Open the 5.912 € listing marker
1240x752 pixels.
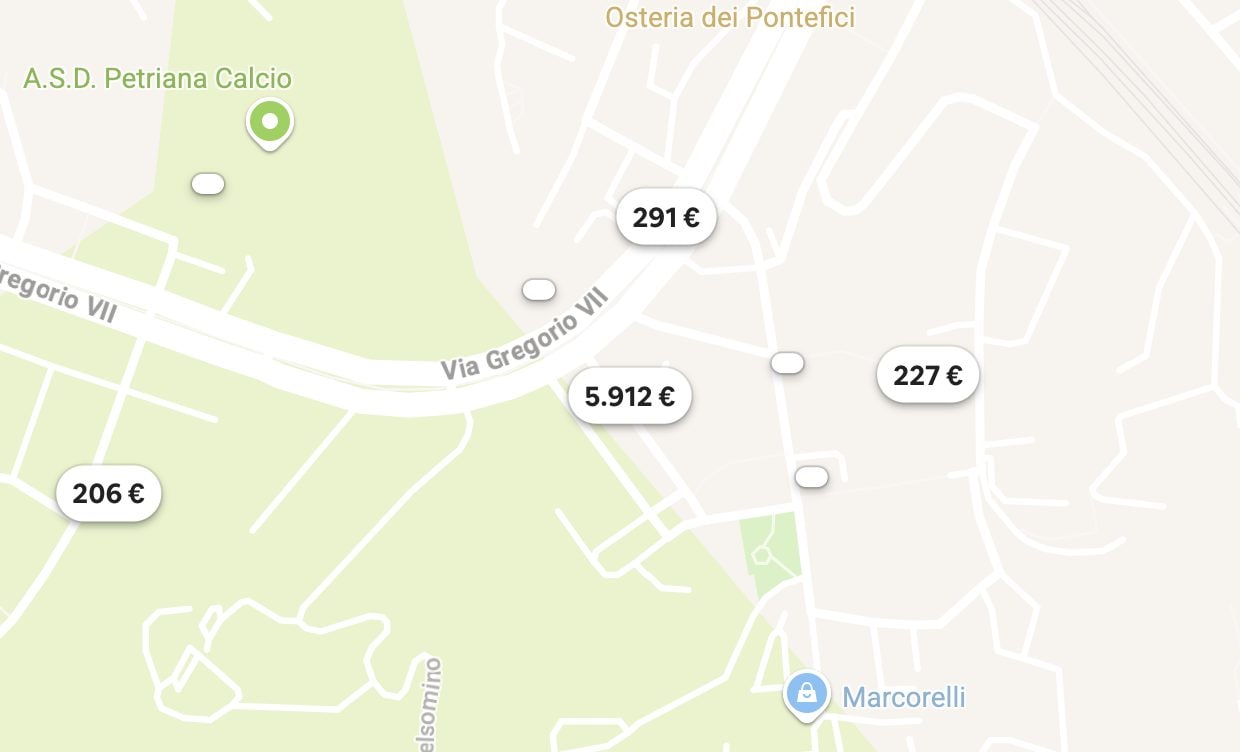point(629,397)
